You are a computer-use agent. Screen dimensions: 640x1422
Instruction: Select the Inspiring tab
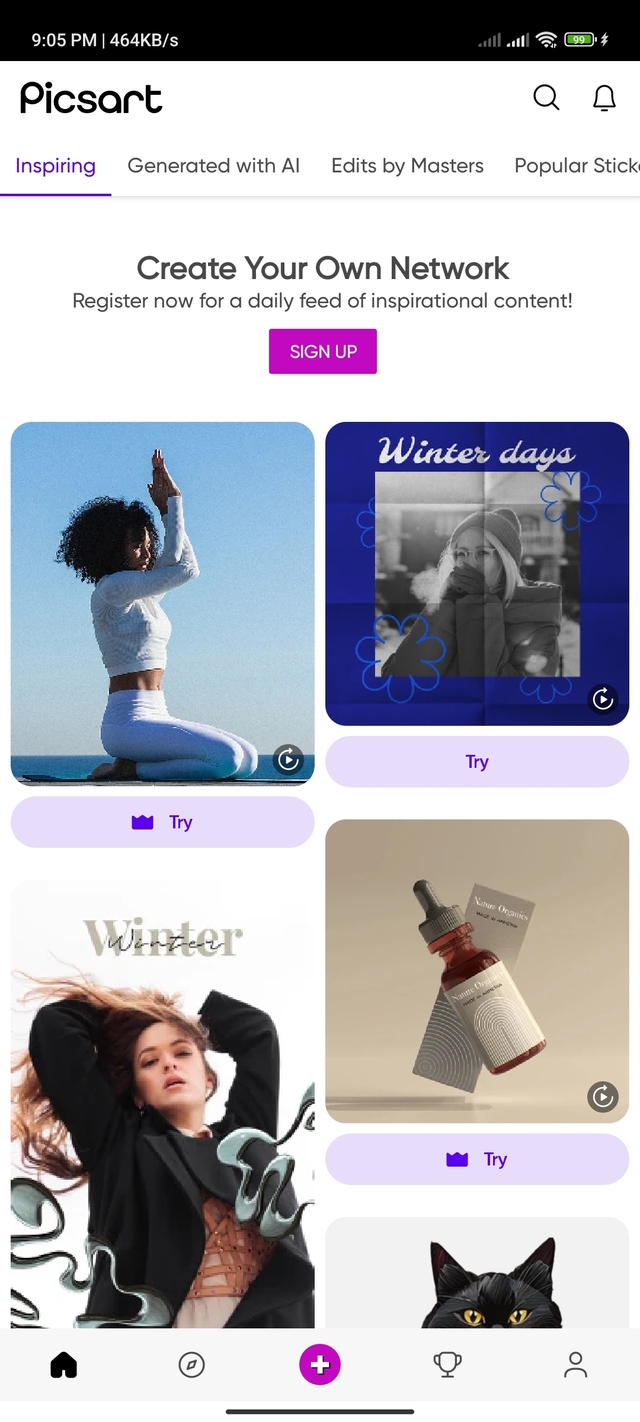coord(56,166)
